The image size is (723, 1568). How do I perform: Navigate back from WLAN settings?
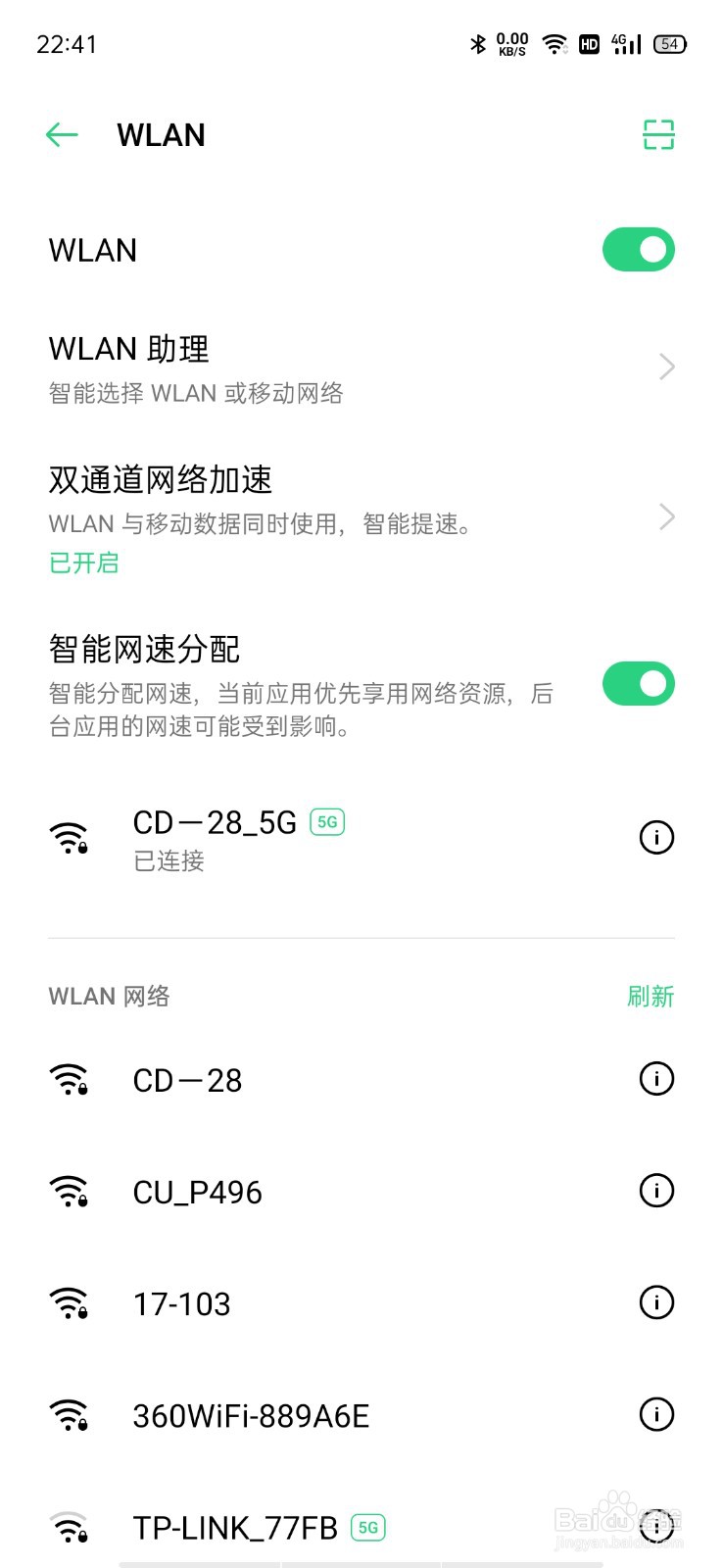tap(61, 134)
